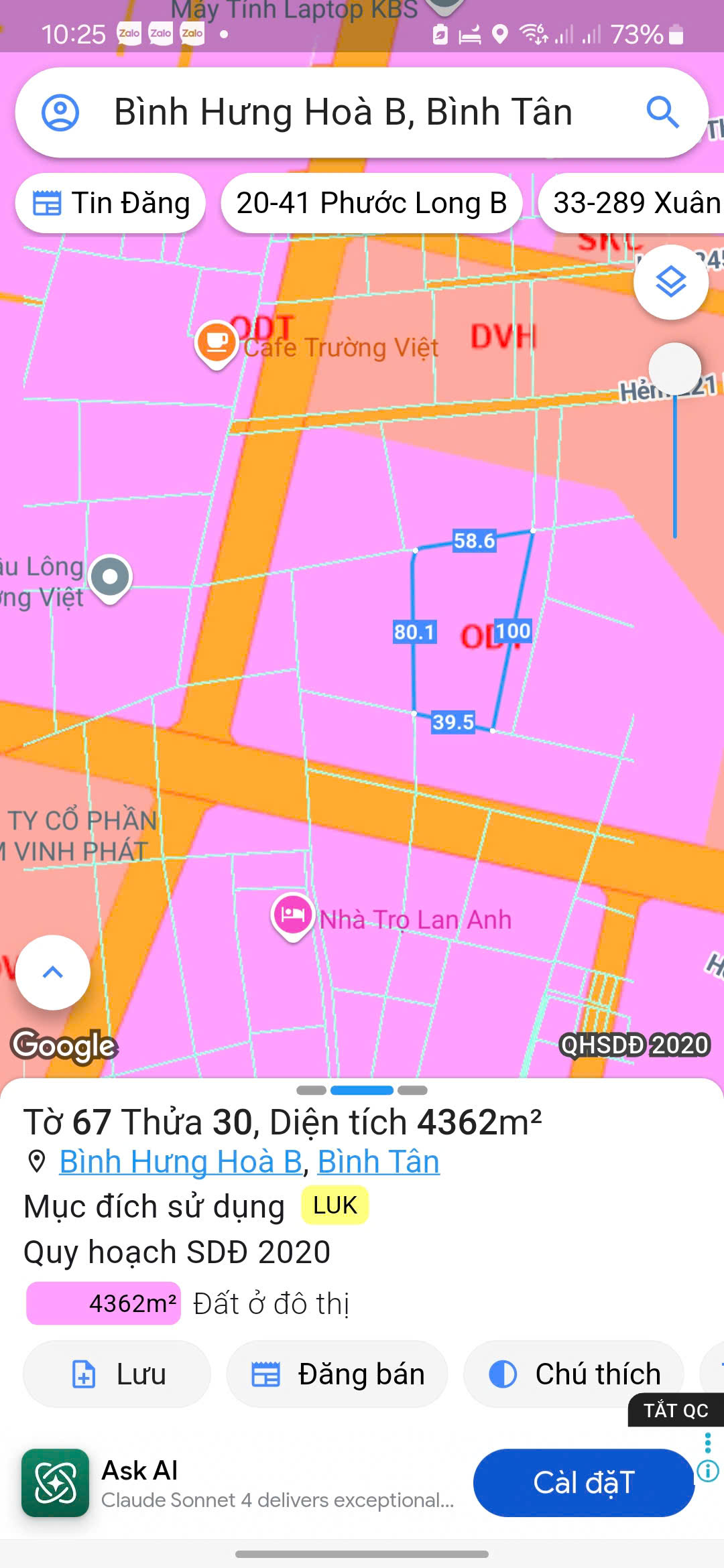Open the Bình Hưng Hoà B link
Viewport: 724px width, 1568px height.
tap(180, 1162)
